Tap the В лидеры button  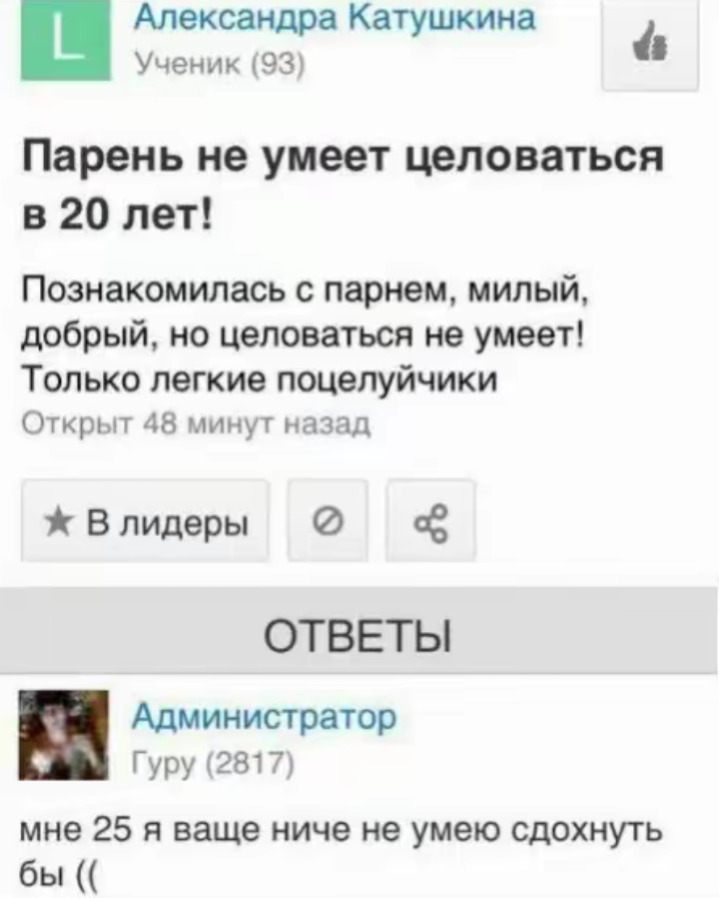[x=145, y=521]
